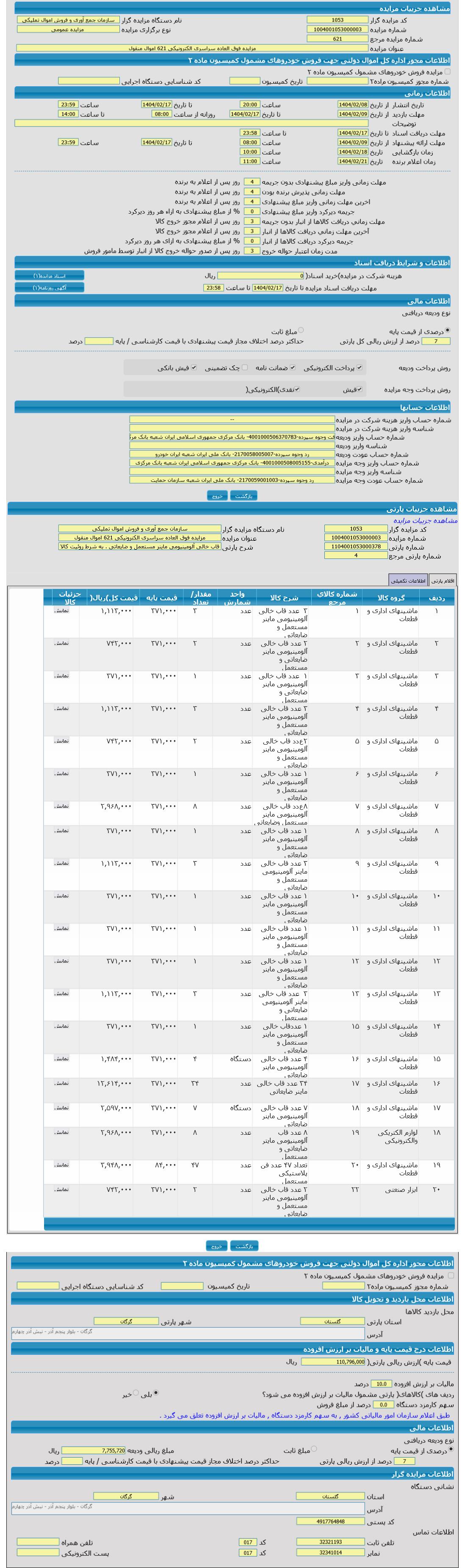Tap the پست الکترونیکی field
Screen dimensions: 465x1568
pyautogui.click(x=38, y=1552)
